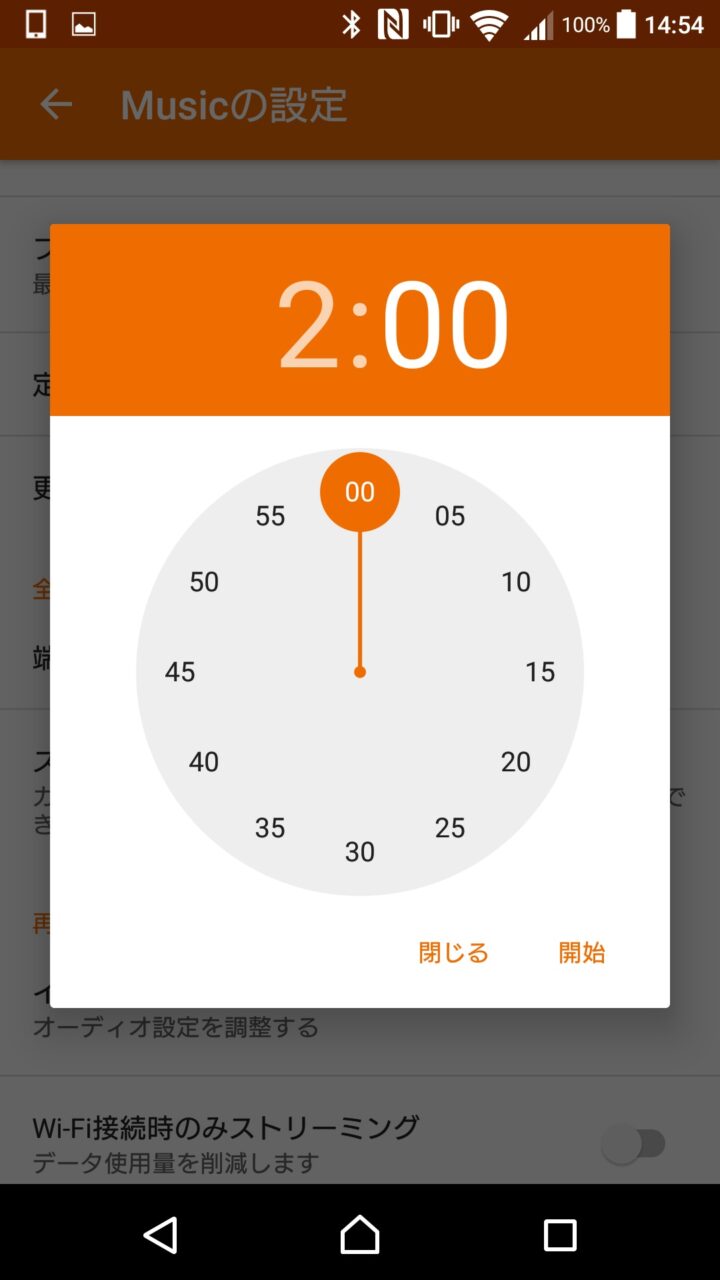The image size is (720, 1280).
Task: Set minutes to 05 on the dial
Action: 450,516
